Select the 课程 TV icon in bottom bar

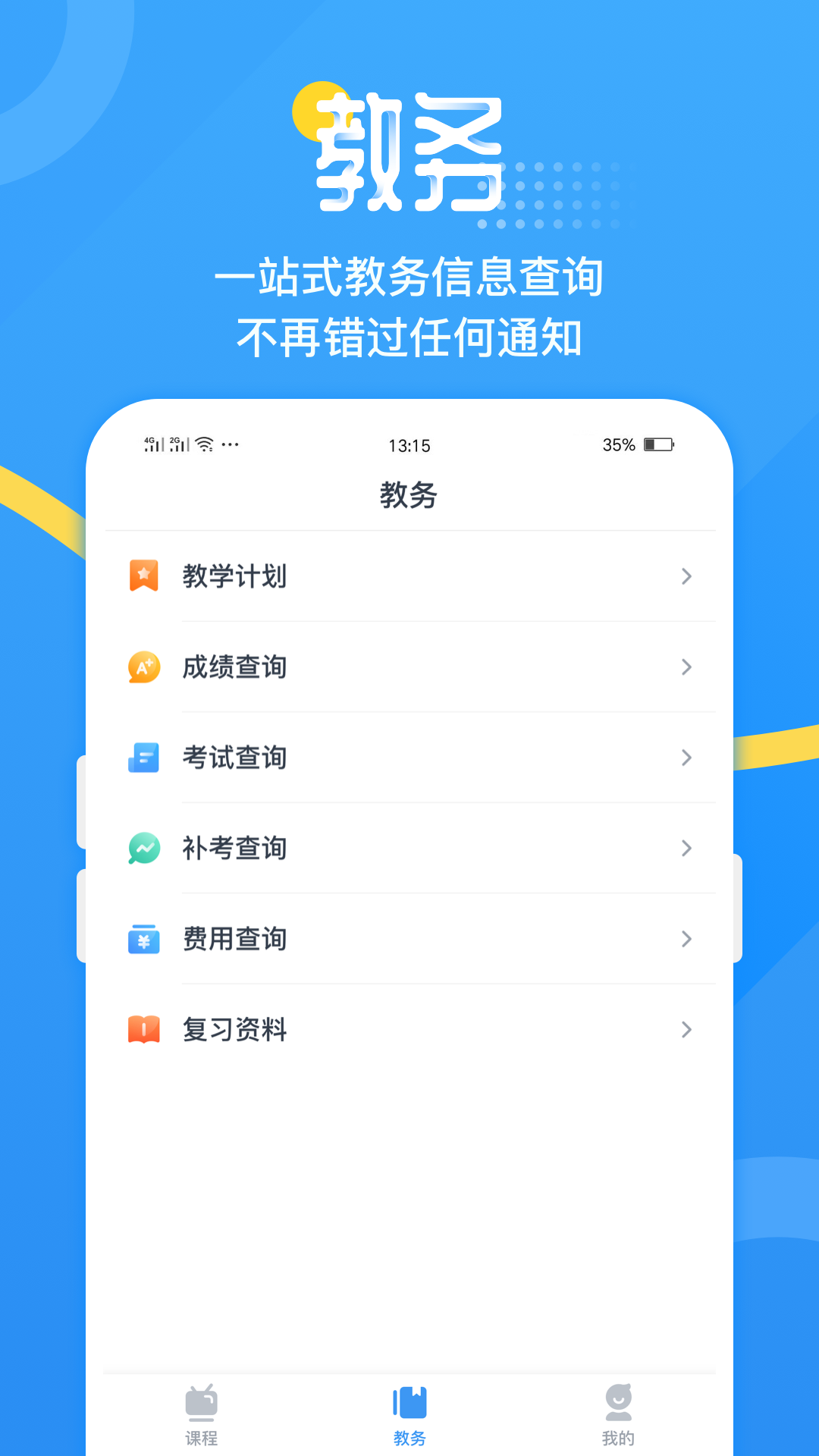201,1403
